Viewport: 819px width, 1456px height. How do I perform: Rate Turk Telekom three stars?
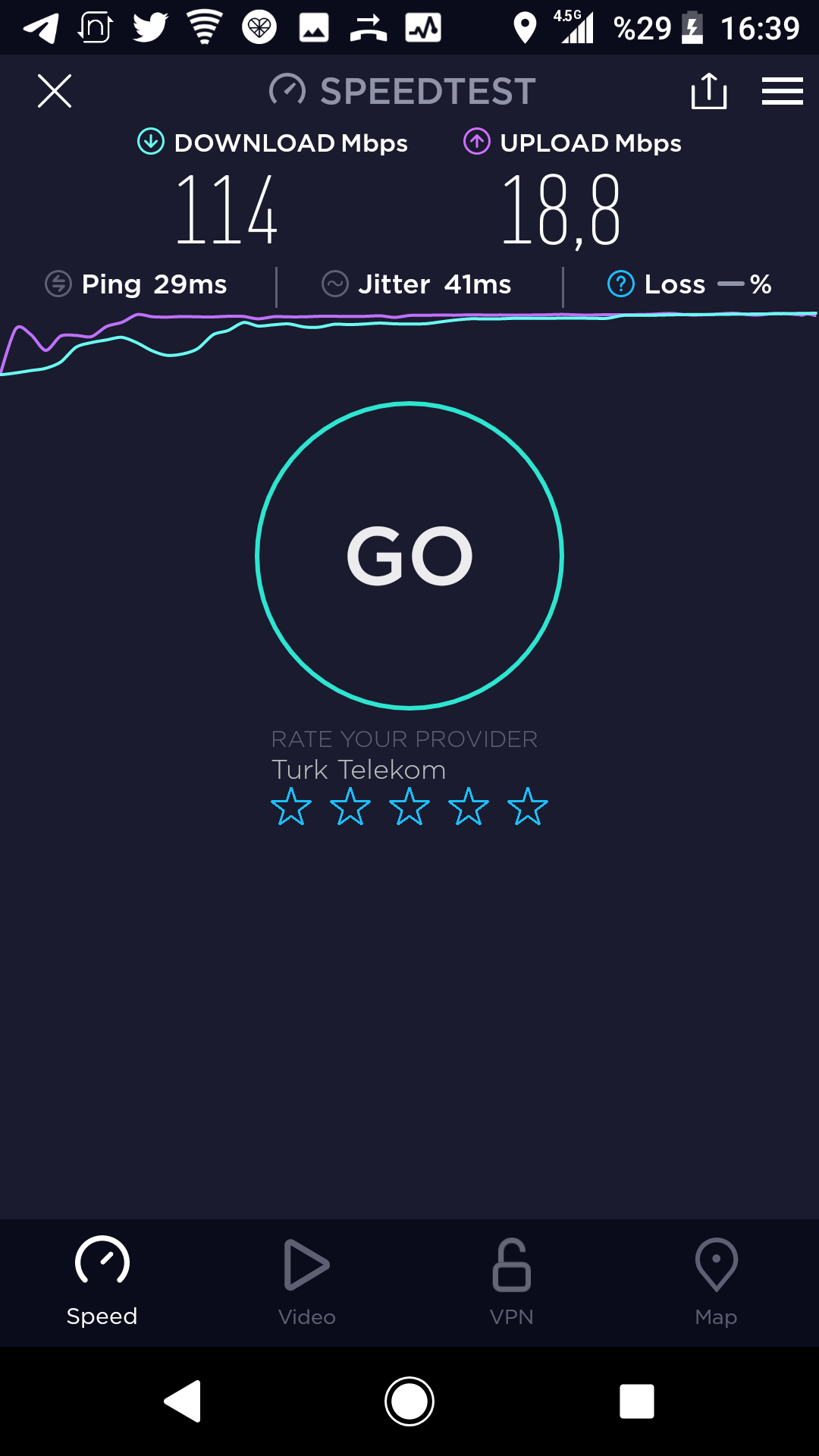[409, 806]
